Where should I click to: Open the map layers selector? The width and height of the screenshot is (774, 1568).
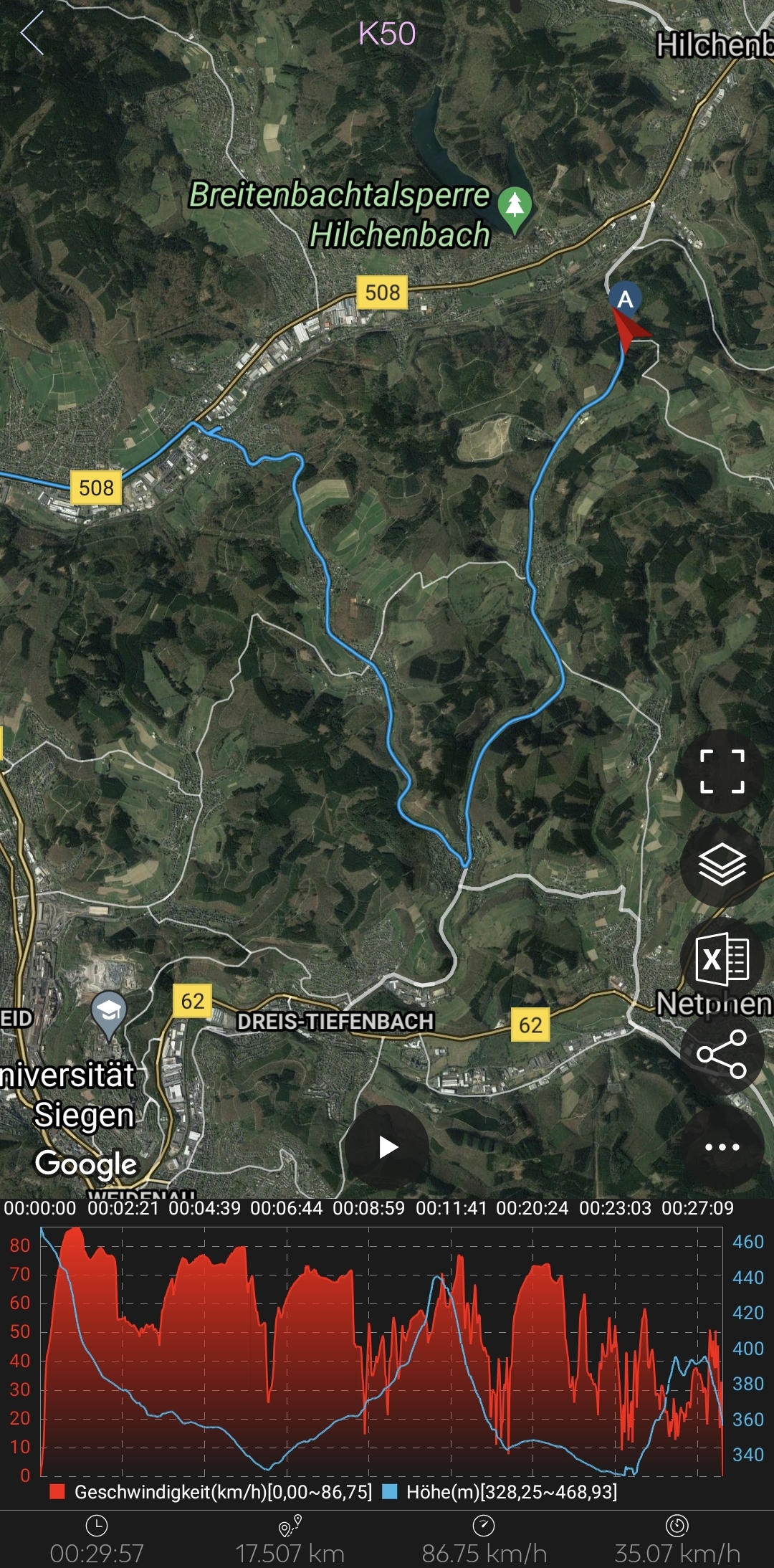(722, 865)
